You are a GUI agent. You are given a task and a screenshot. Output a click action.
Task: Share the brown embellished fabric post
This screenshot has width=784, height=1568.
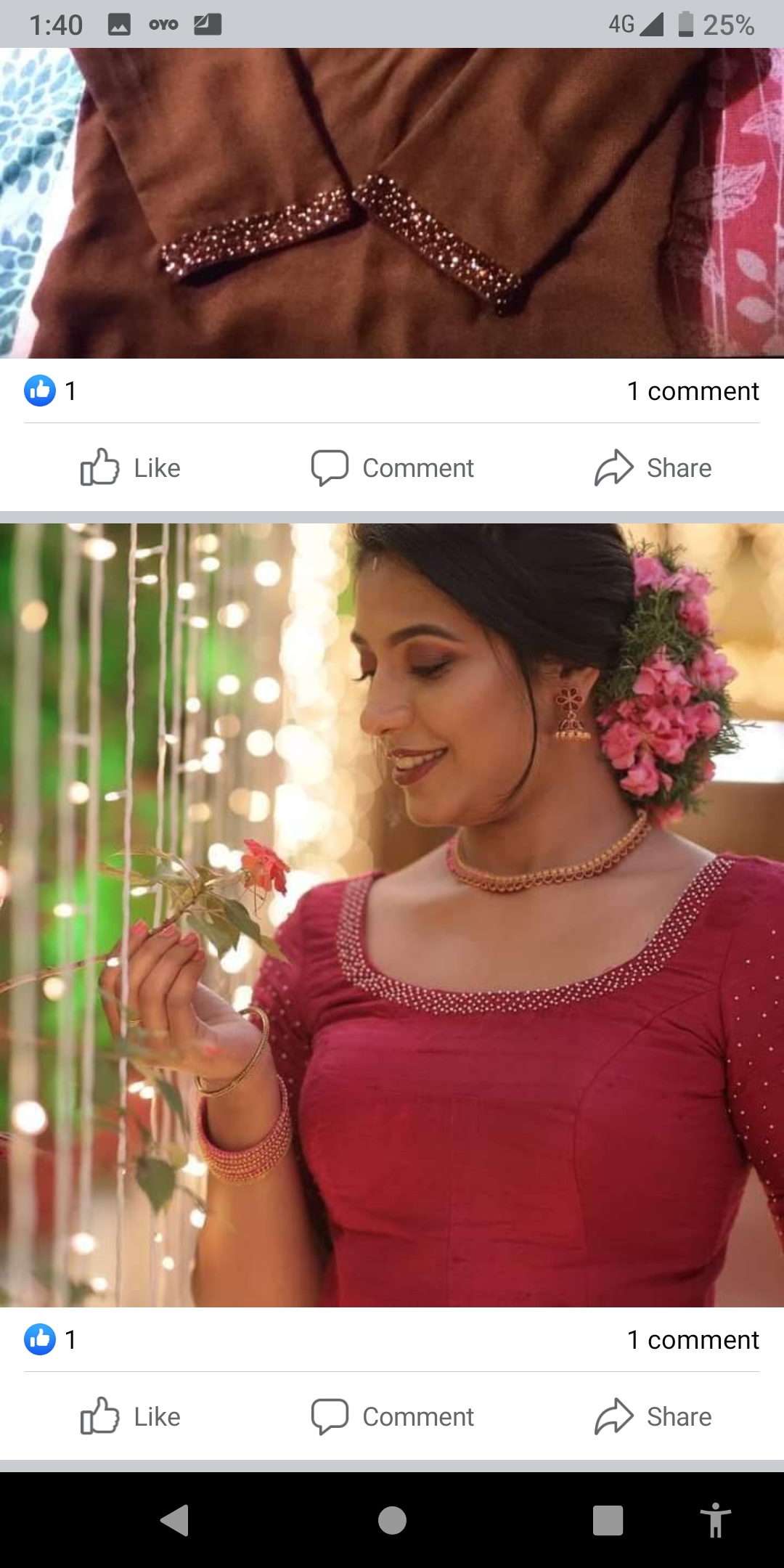coord(653,468)
